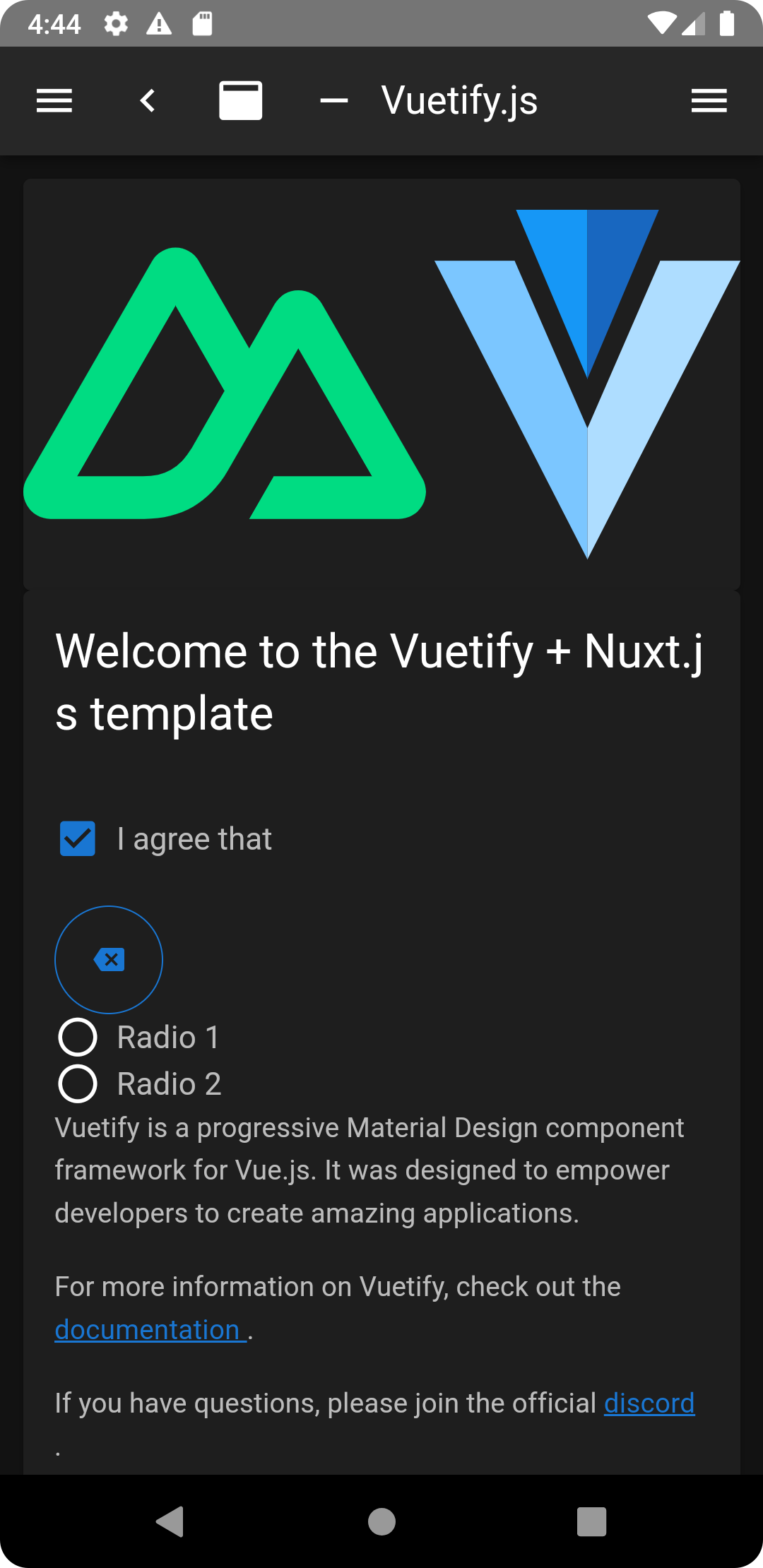This screenshot has height=1568, width=763.
Task: Tap the web asset window icon
Action: click(240, 101)
